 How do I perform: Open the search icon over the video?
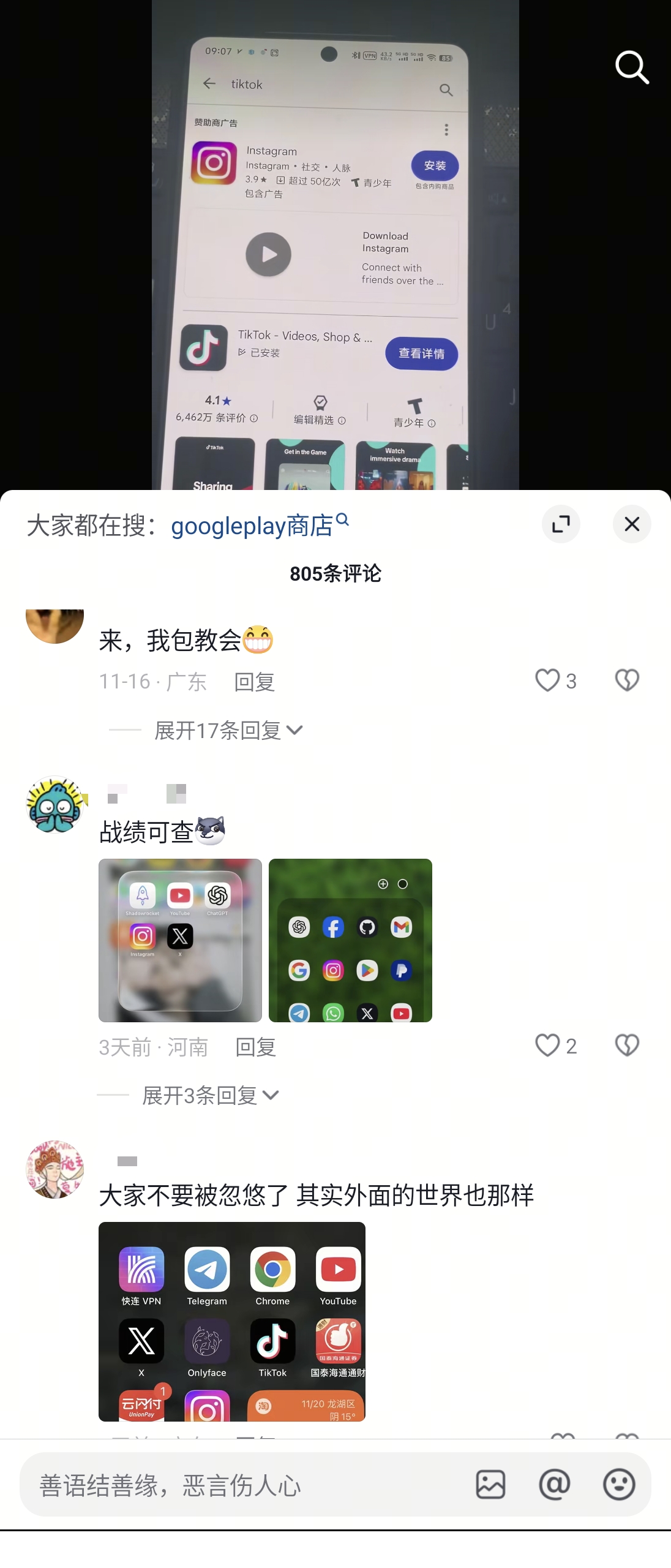(632, 67)
